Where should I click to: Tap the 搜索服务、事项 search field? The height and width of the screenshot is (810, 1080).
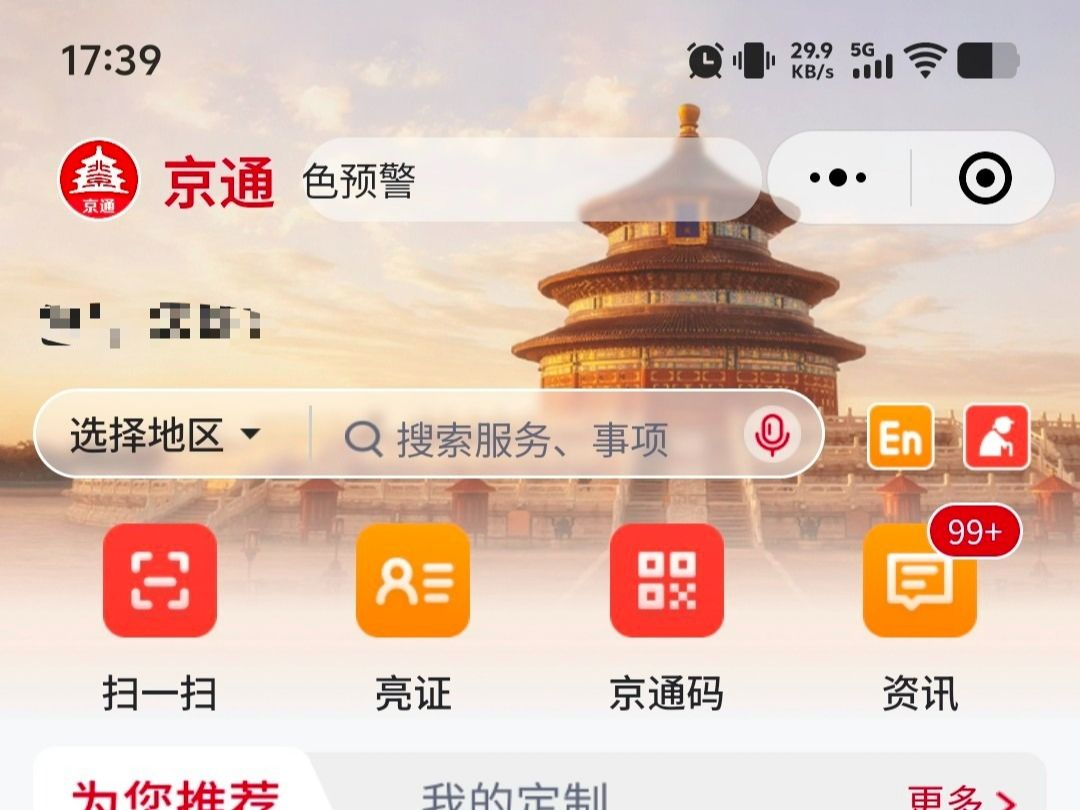point(532,439)
